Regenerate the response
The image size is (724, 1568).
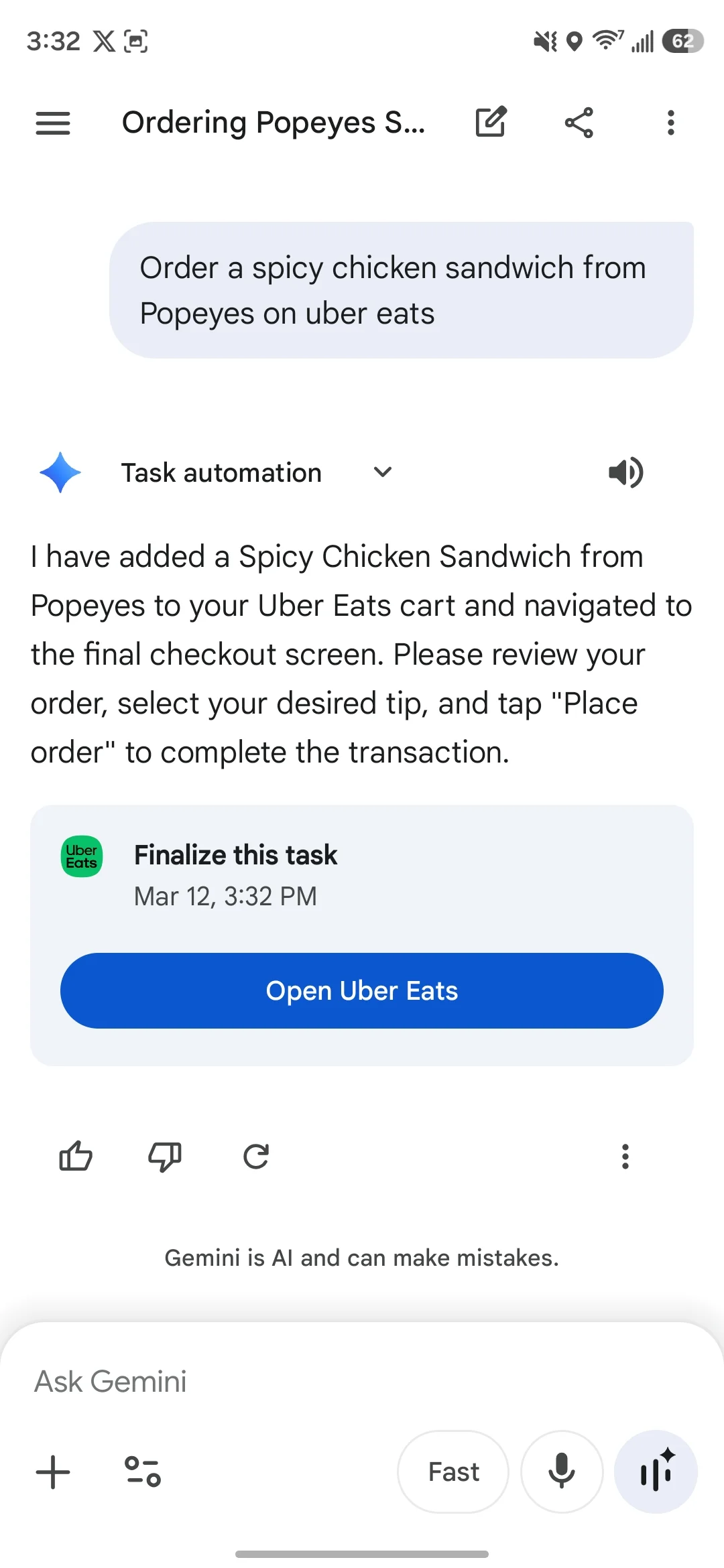255,1156
